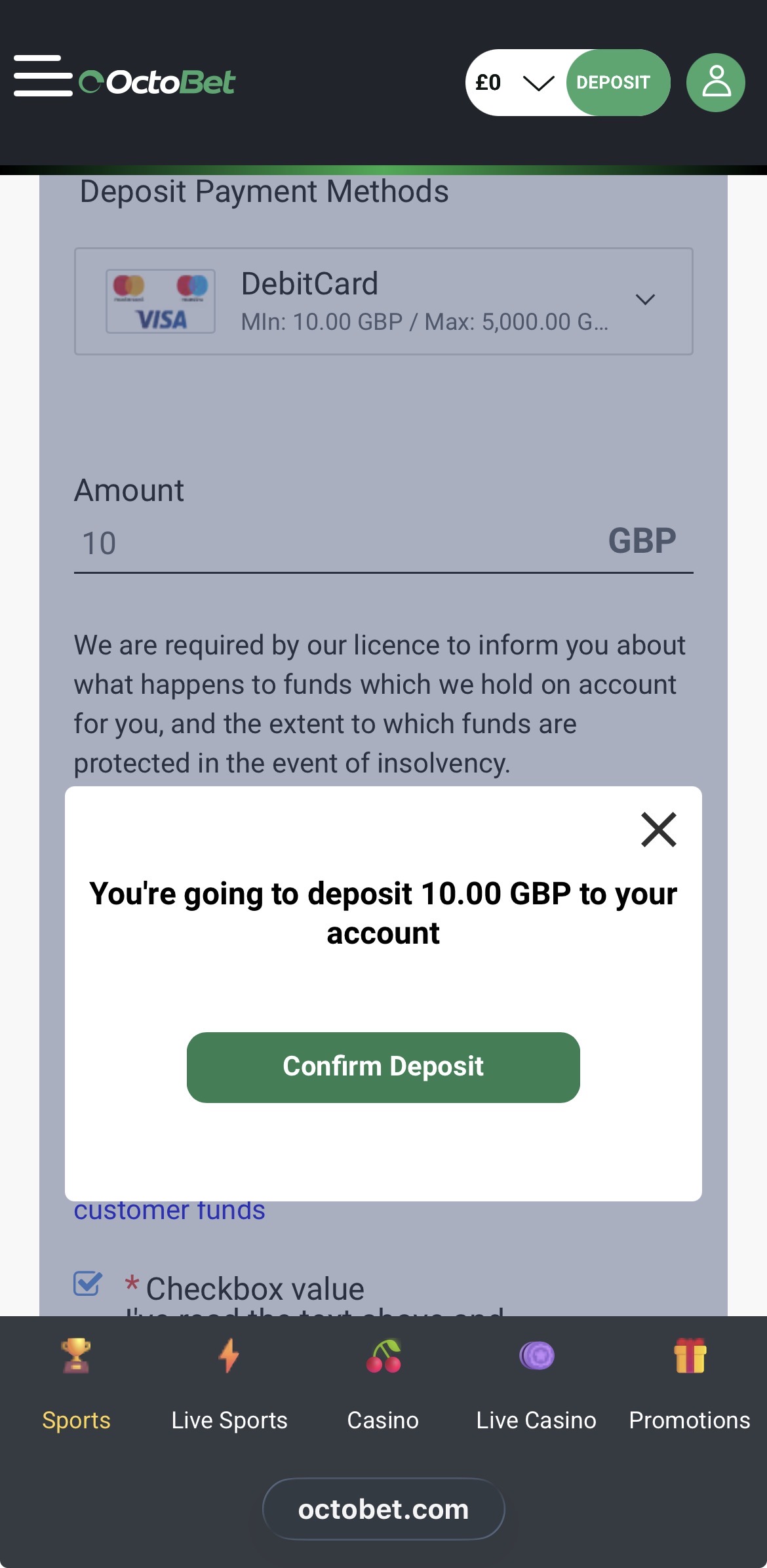The image size is (767, 1568).
Task: Click the amount input field showing 10
Action: (262, 543)
